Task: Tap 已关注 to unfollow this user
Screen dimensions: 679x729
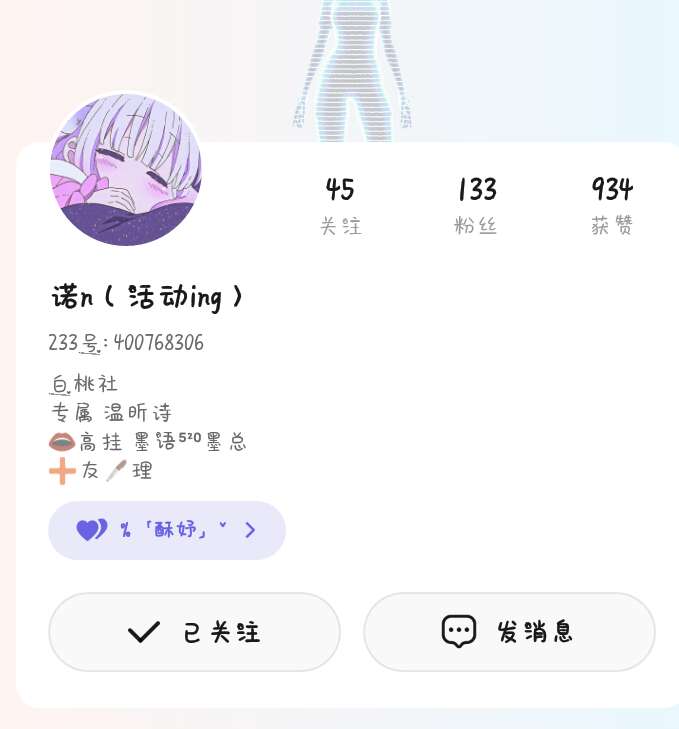Action: [x=194, y=632]
